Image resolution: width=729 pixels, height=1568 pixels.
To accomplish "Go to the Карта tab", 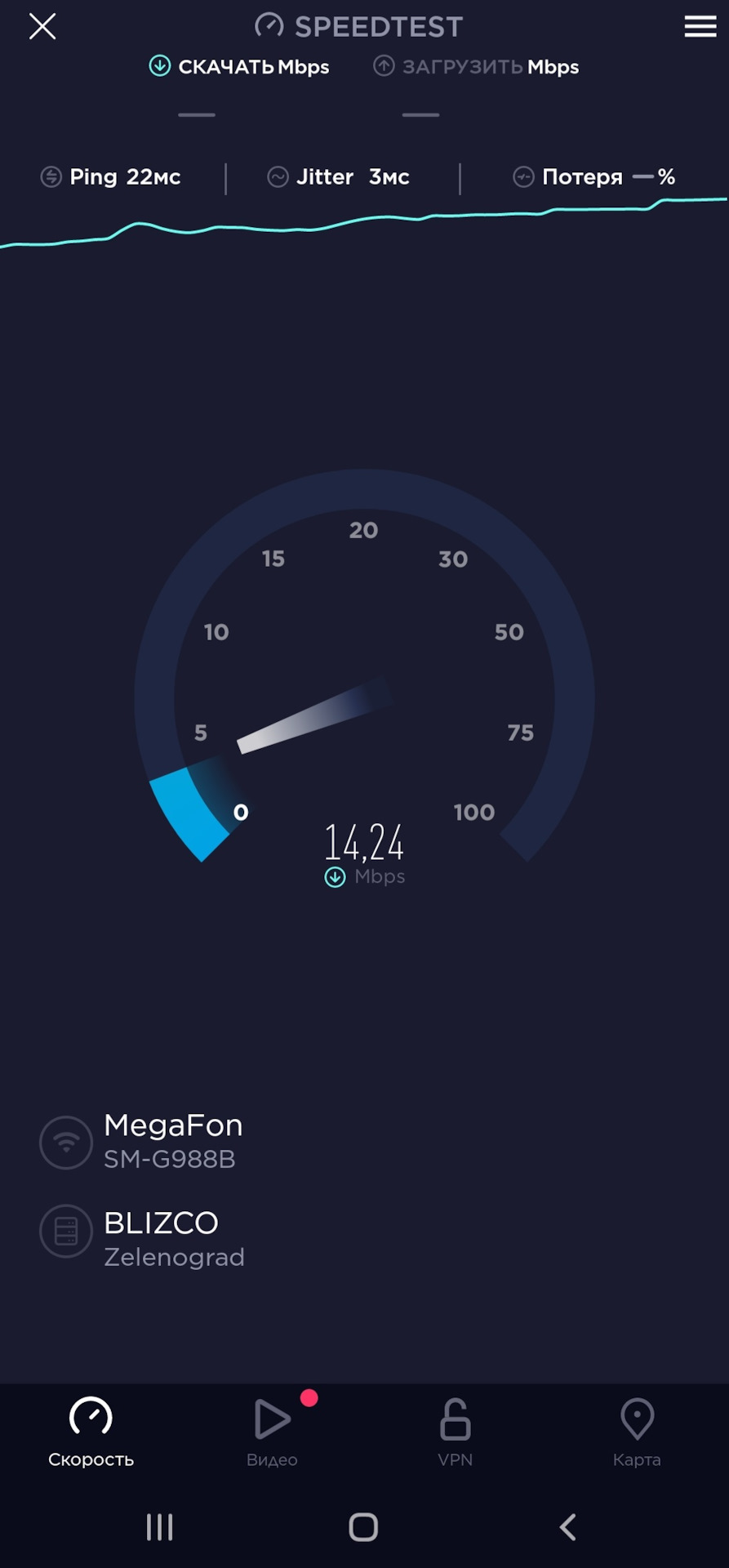I will pyautogui.click(x=637, y=1431).
